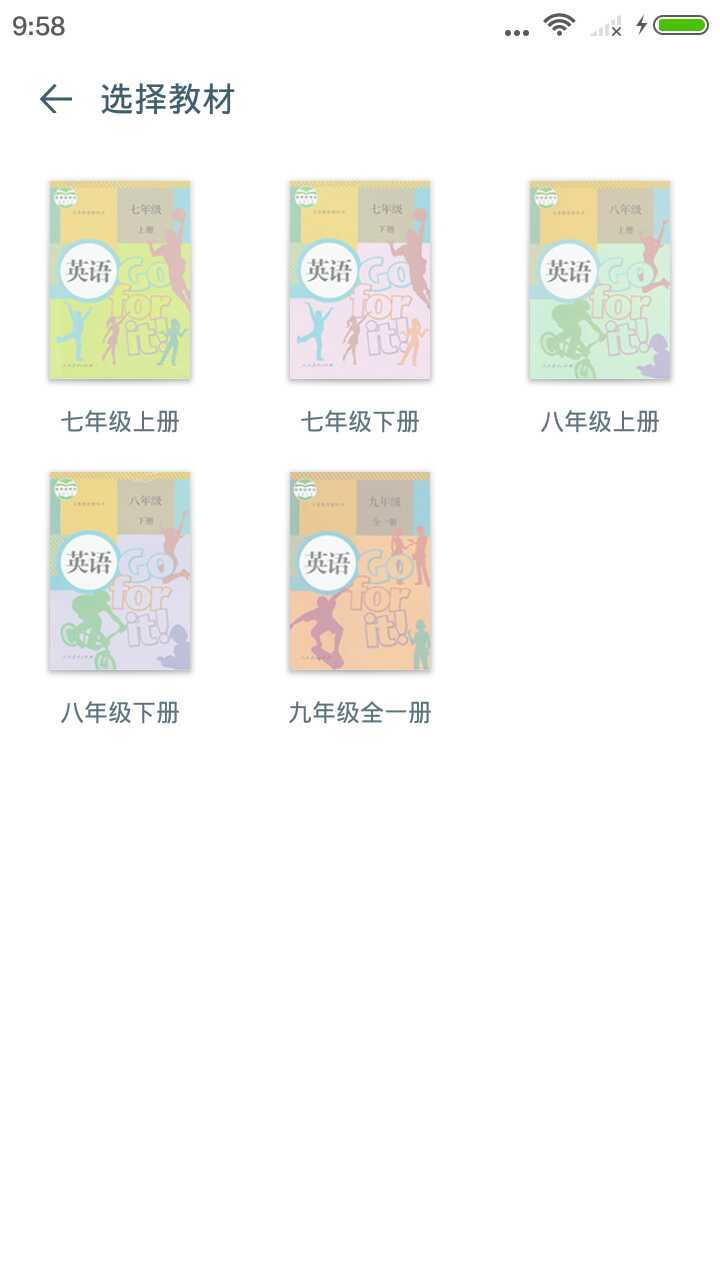Select the 七年级下册 text label
720x1280 pixels.
click(x=359, y=422)
